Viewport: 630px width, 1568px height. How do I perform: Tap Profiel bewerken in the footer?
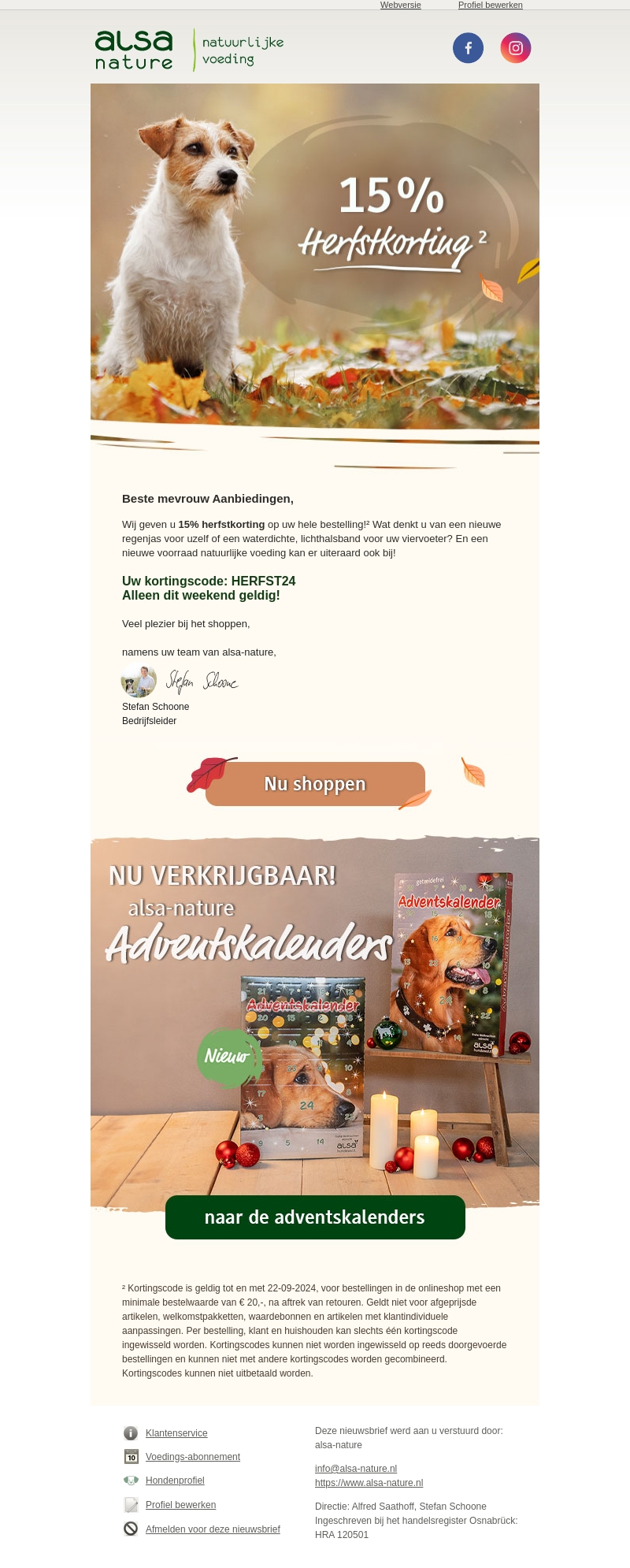pyautogui.click(x=180, y=1505)
